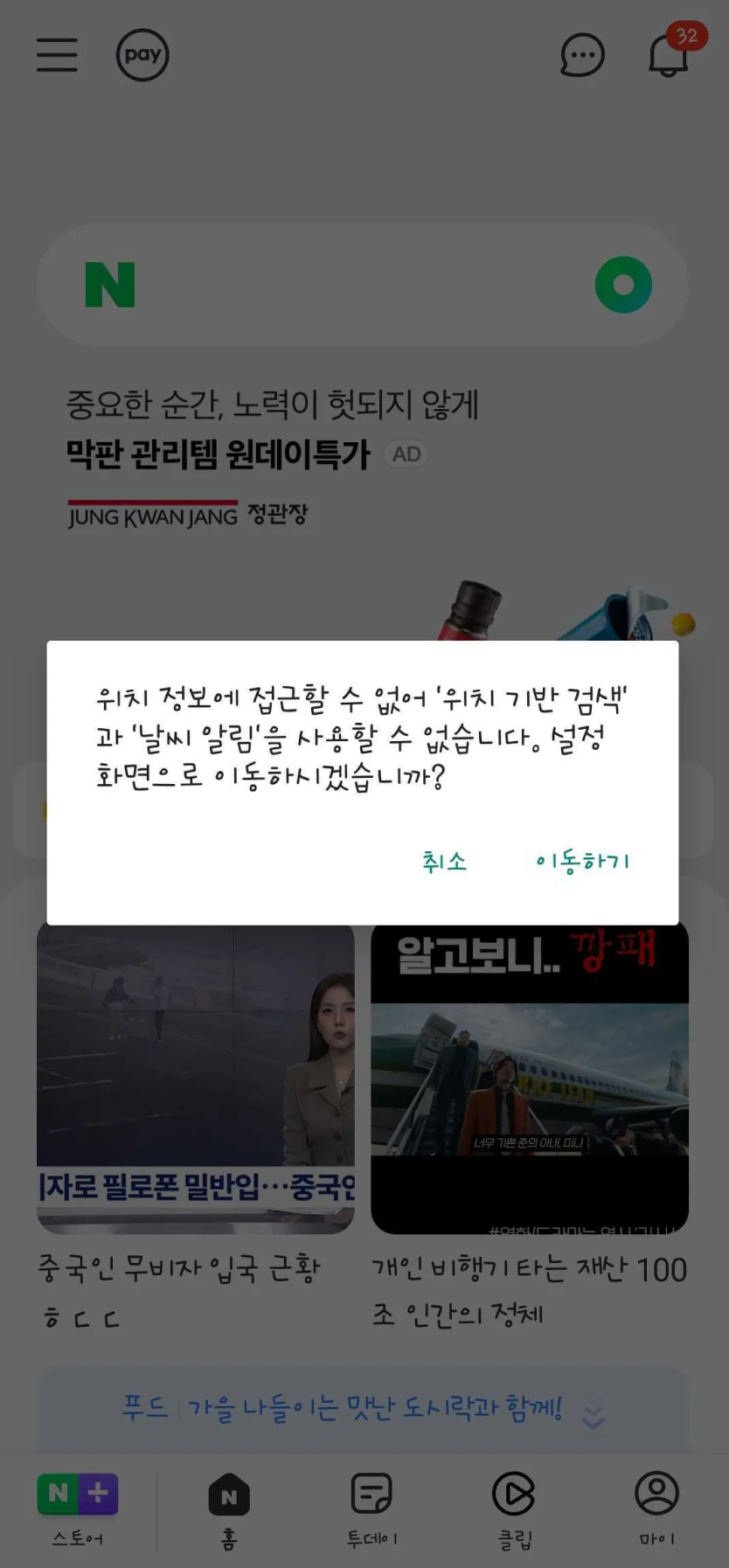
Task: Switch to the 스토어 tab
Action: (x=78, y=1509)
